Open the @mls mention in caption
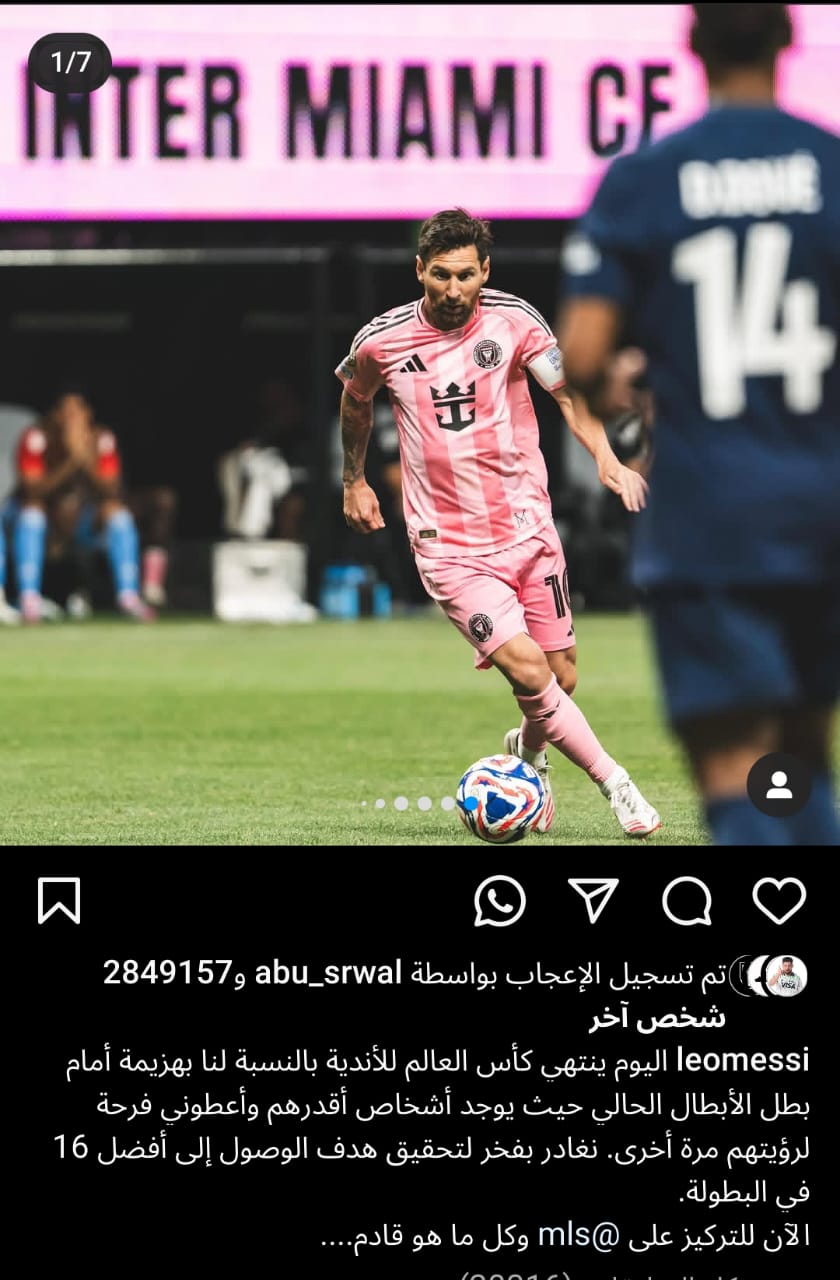This screenshot has height=1280, width=840. pos(575,1236)
